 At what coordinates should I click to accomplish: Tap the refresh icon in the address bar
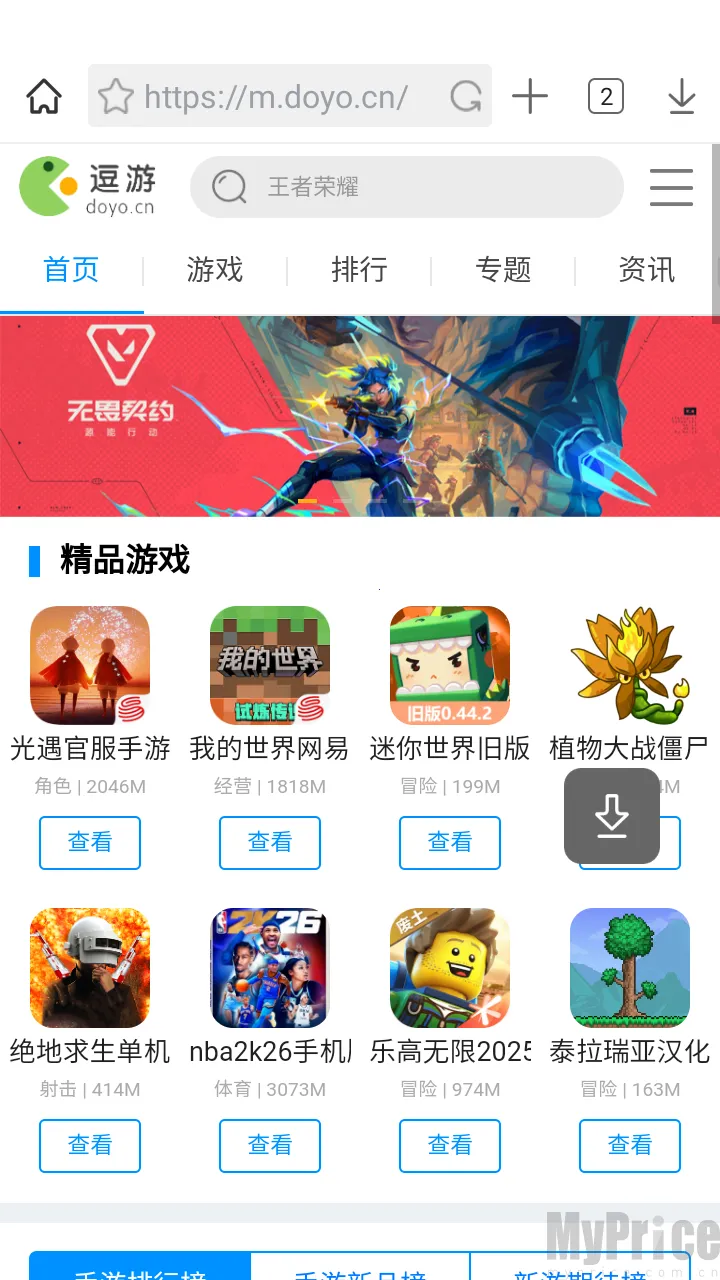463,96
